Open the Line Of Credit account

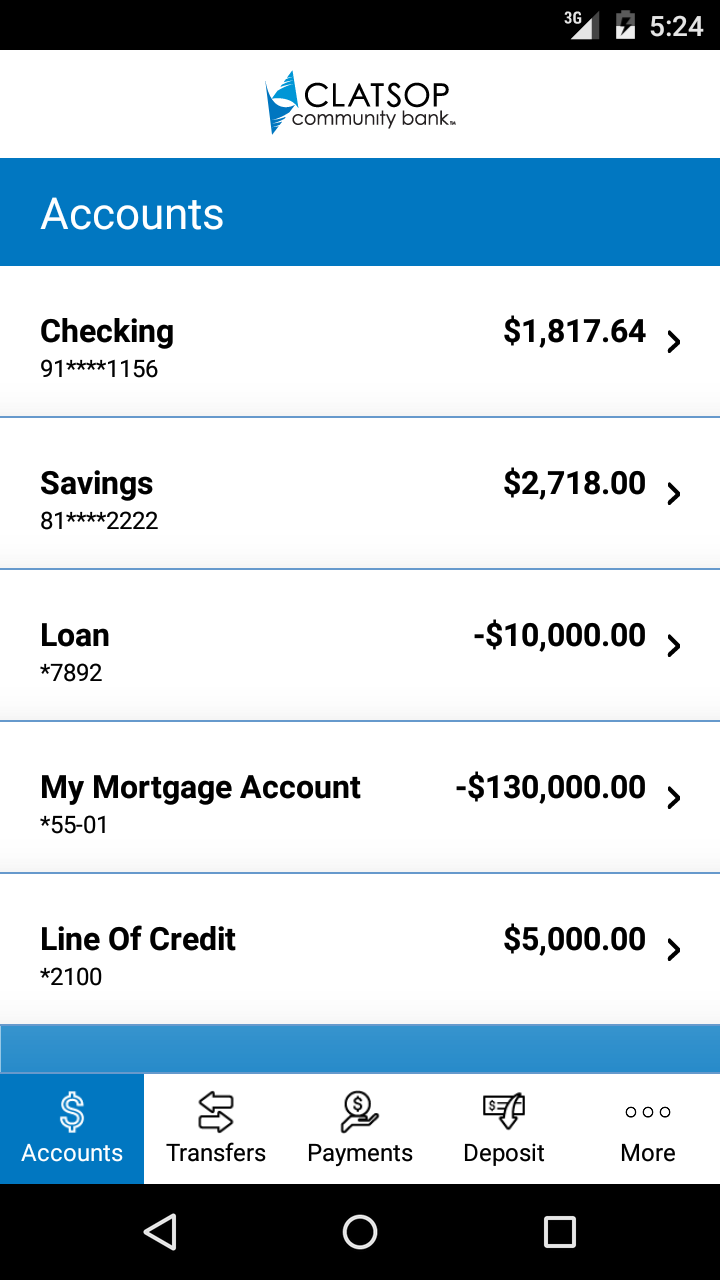click(x=360, y=950)
